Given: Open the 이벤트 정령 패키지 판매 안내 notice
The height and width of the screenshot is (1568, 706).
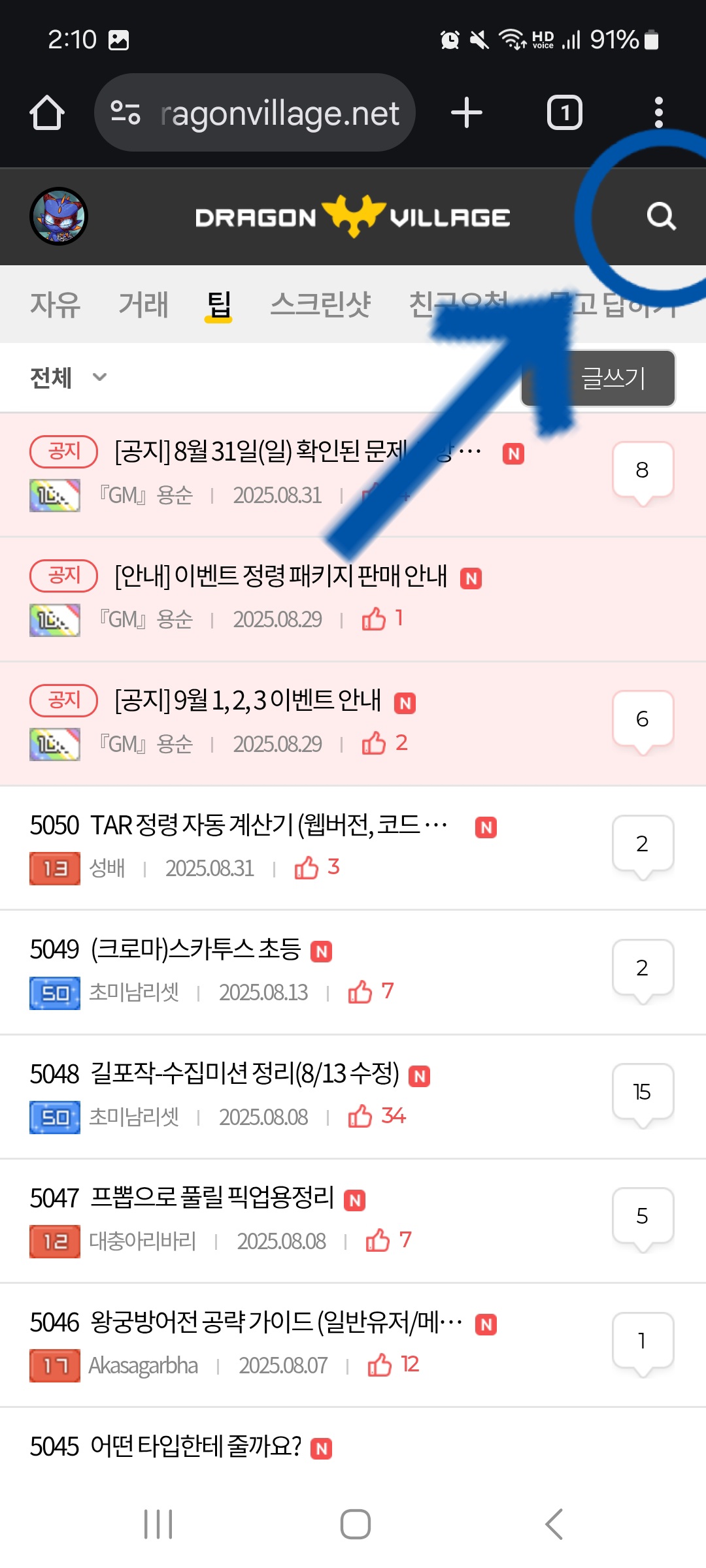Looking at the screenshot, I should click(281, 576).
